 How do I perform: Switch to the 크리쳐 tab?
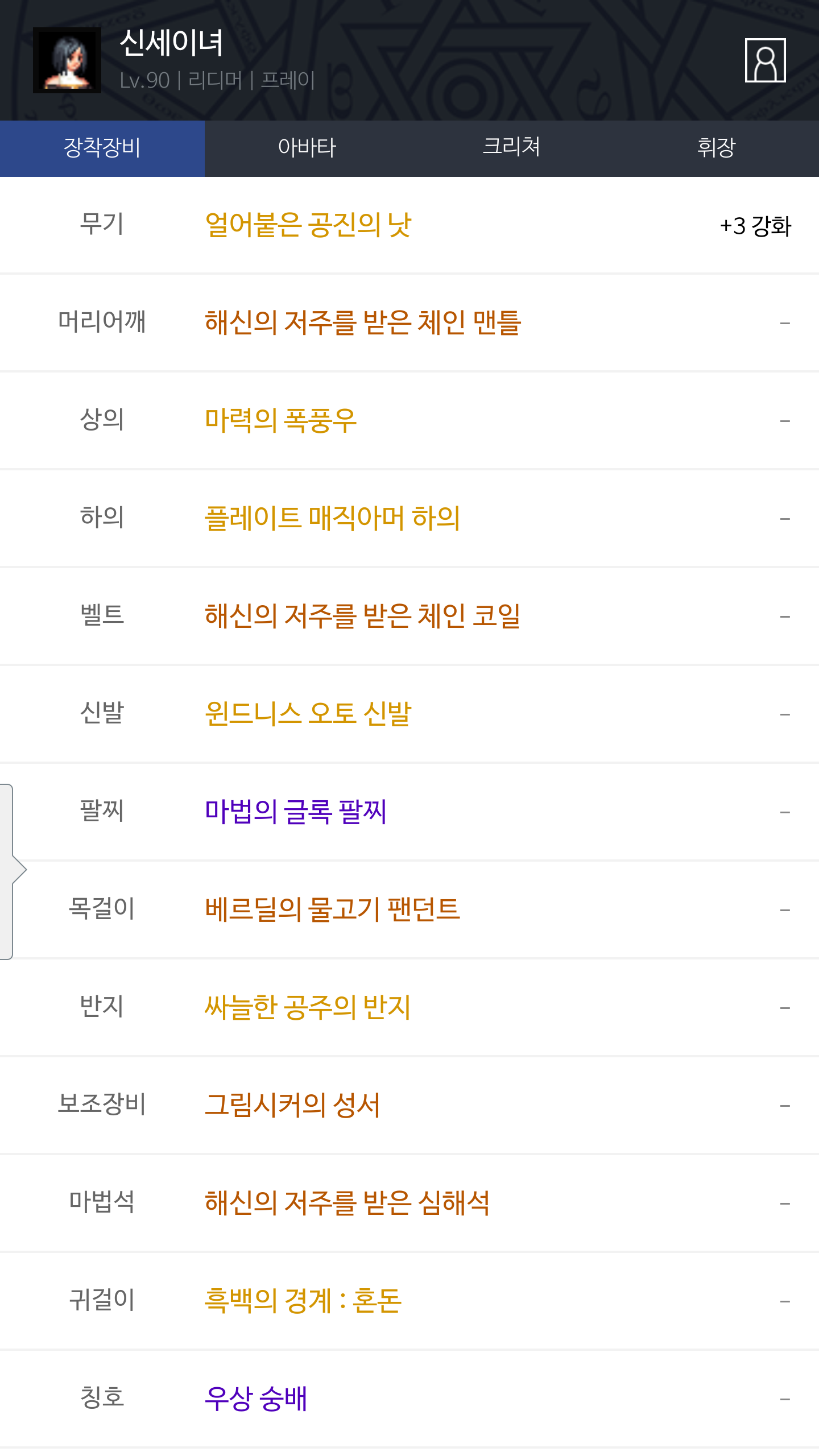coord(512,148)
